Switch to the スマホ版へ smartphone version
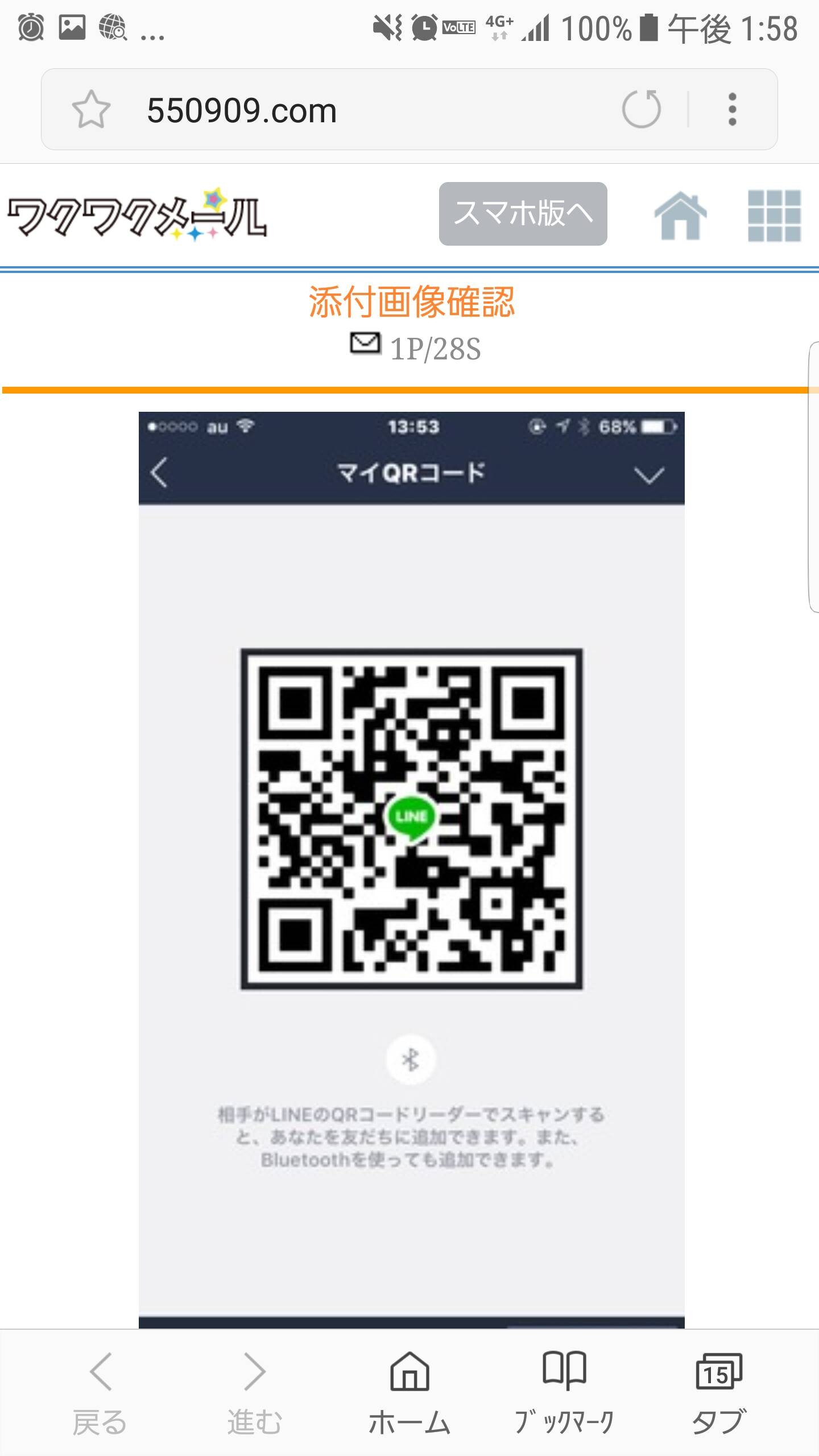 (523, 214)
